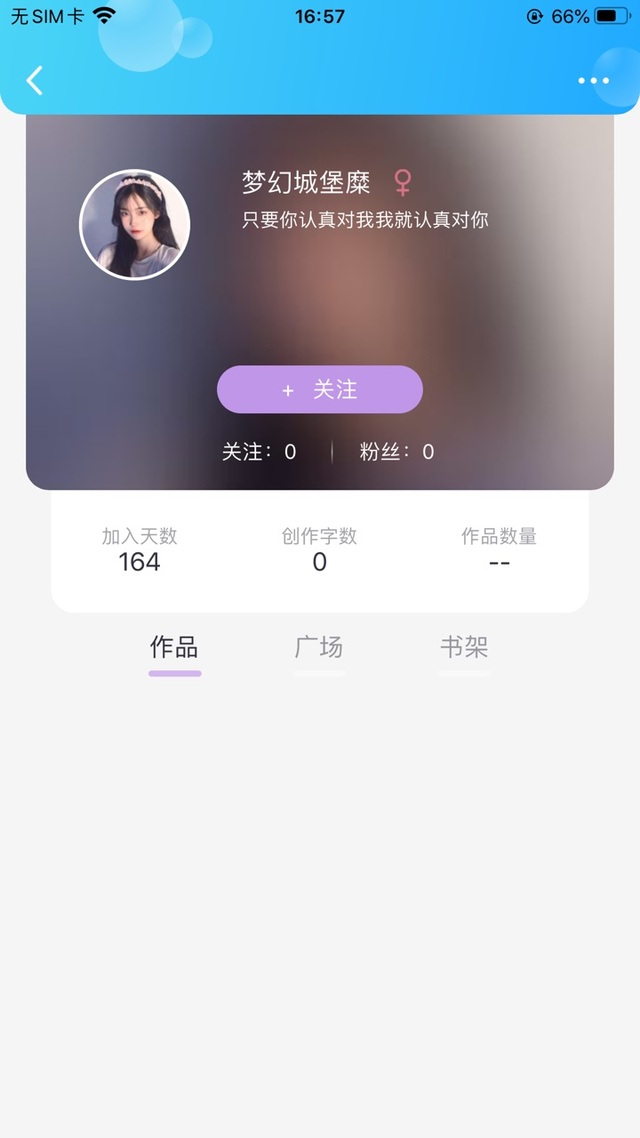Open the user's profile avatar

click(x=135, y=225)
